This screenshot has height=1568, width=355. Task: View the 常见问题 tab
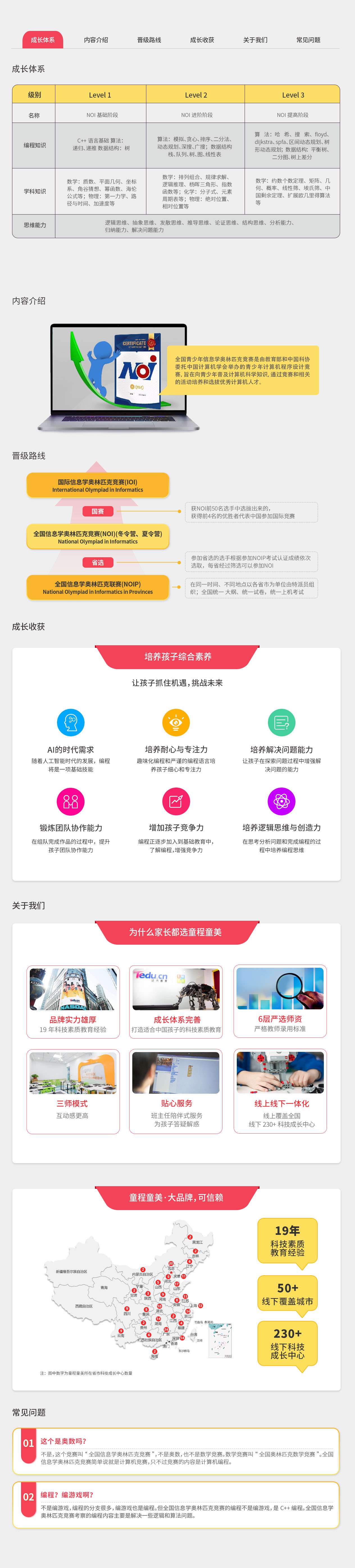click(308, 40)
